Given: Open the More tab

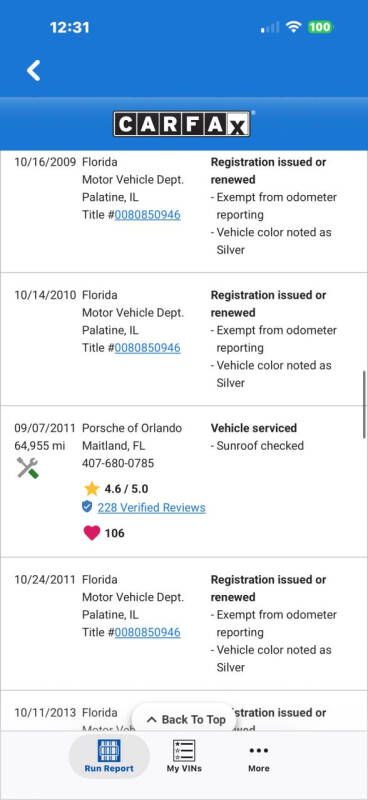Looking at the screenshot, I should pyautogui.click(x=259, y=757).
